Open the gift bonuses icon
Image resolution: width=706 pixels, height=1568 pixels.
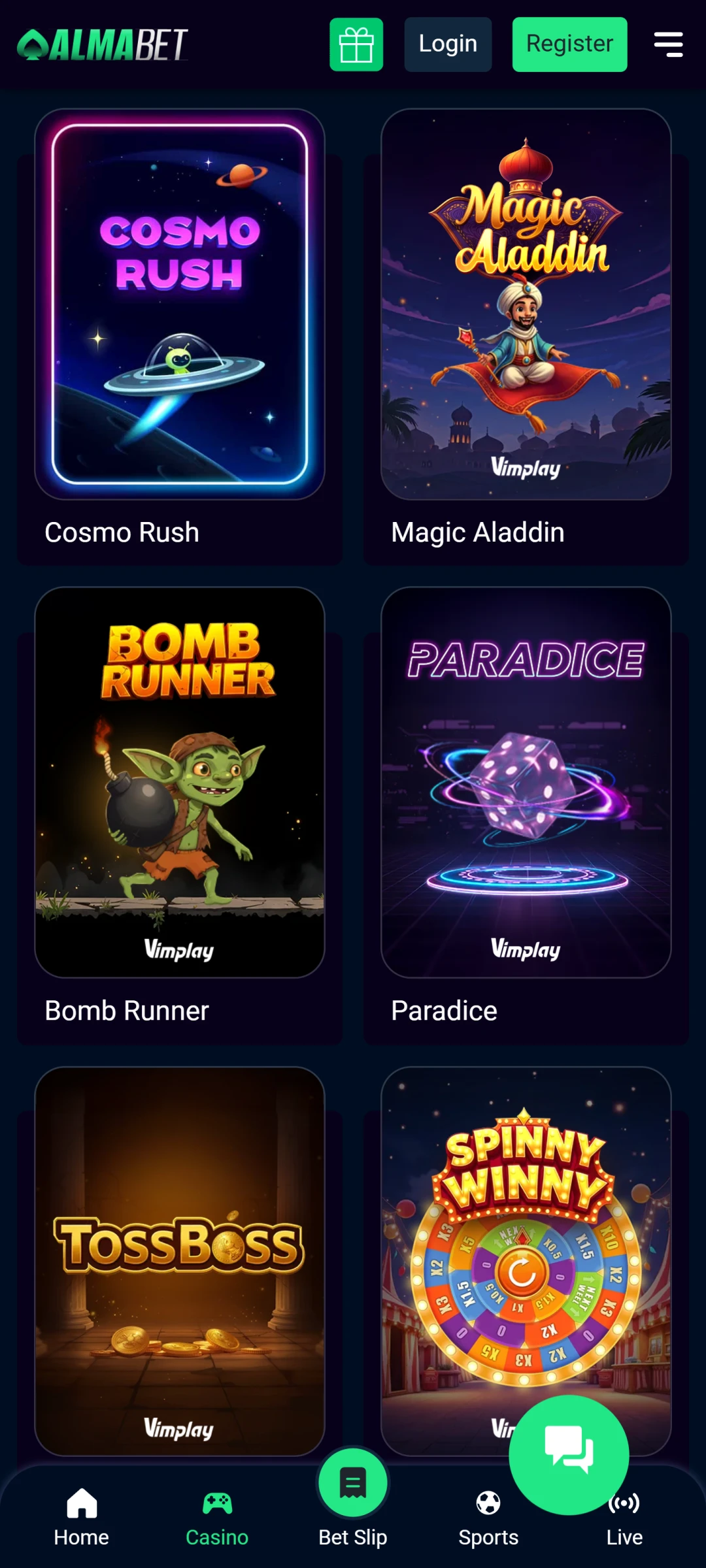pyautogui.click(x=356, y=44)
